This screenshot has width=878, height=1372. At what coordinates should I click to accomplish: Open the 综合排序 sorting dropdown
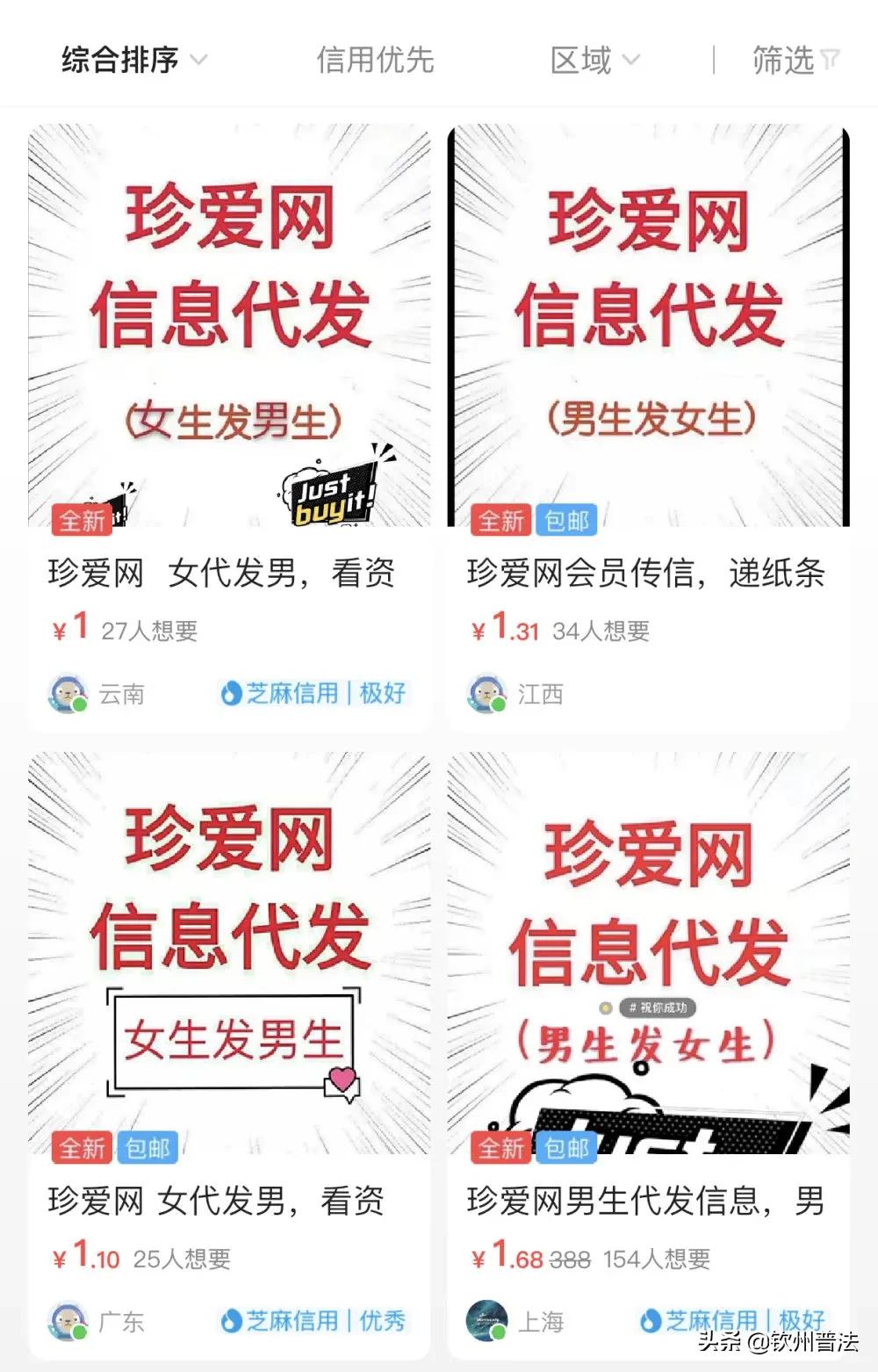[x=119, y=61]
